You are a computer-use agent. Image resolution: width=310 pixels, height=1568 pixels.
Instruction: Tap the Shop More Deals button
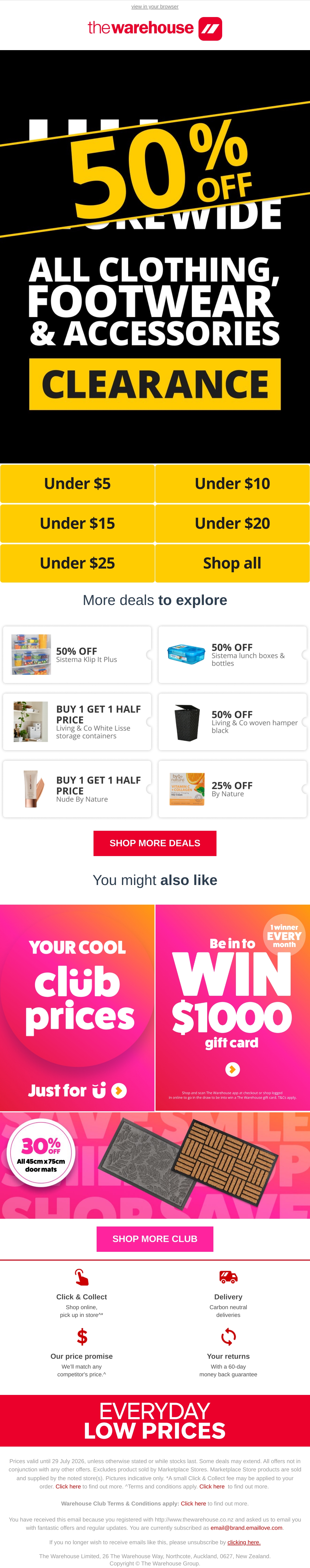pos(155,843)
